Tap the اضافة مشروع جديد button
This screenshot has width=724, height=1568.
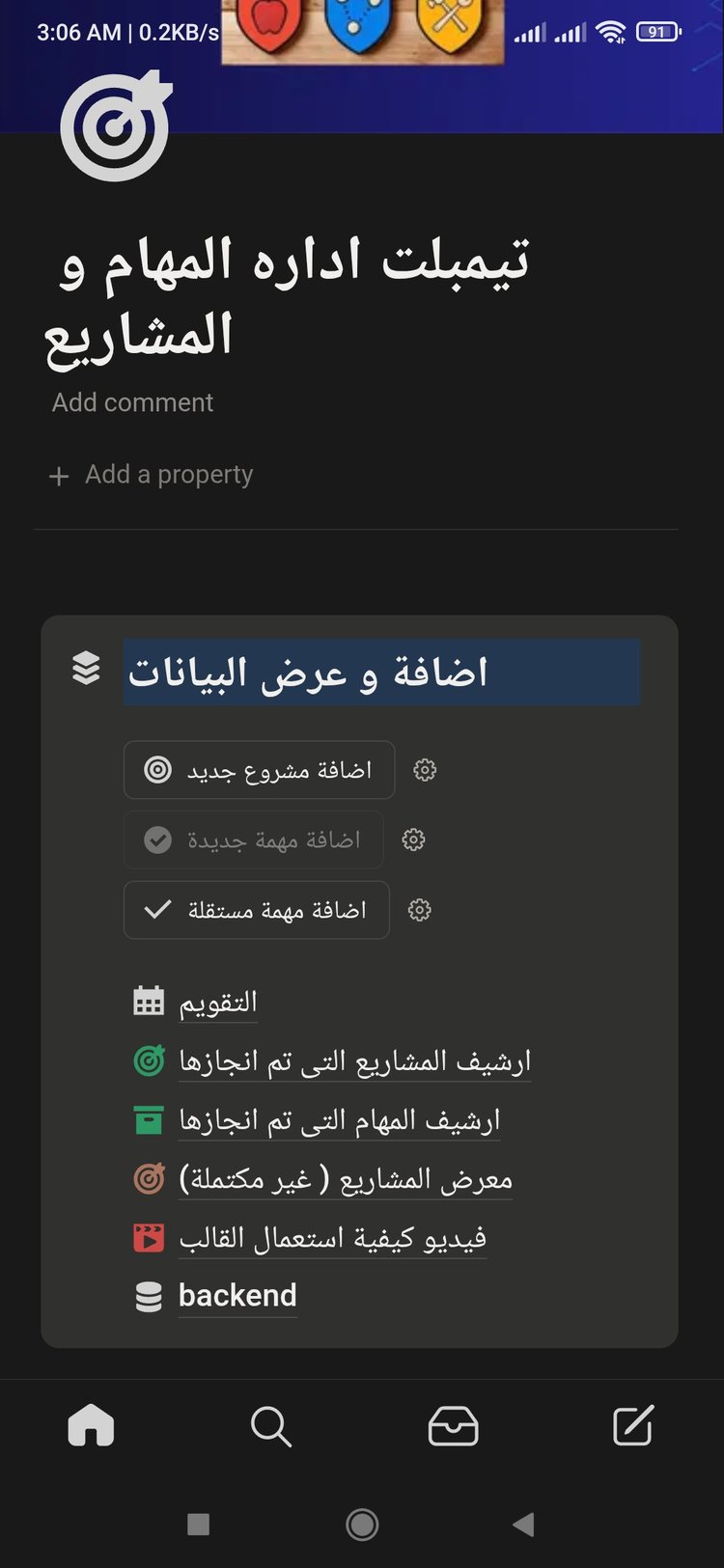pos(259,770)
